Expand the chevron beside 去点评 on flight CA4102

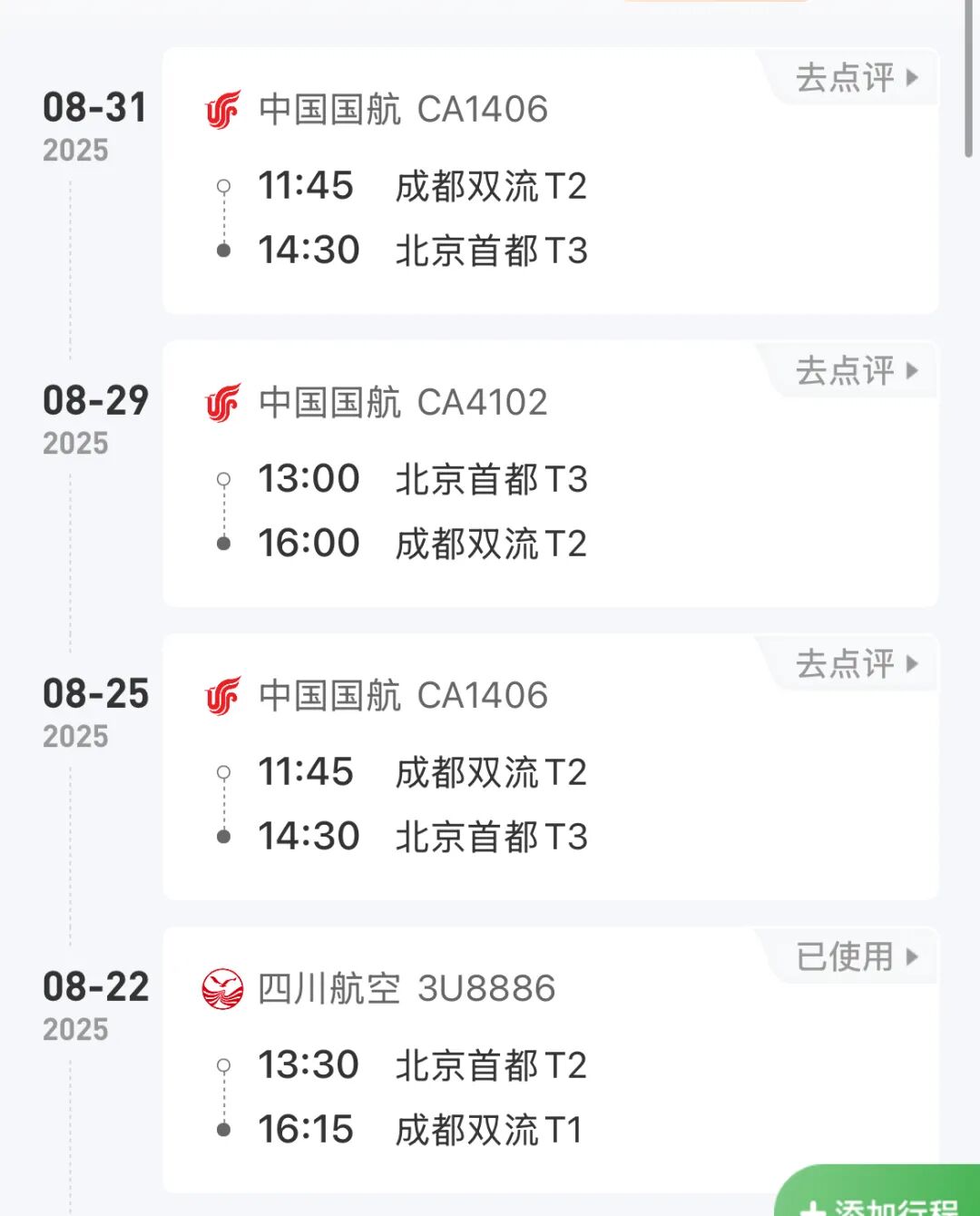(x=914, y=372)
